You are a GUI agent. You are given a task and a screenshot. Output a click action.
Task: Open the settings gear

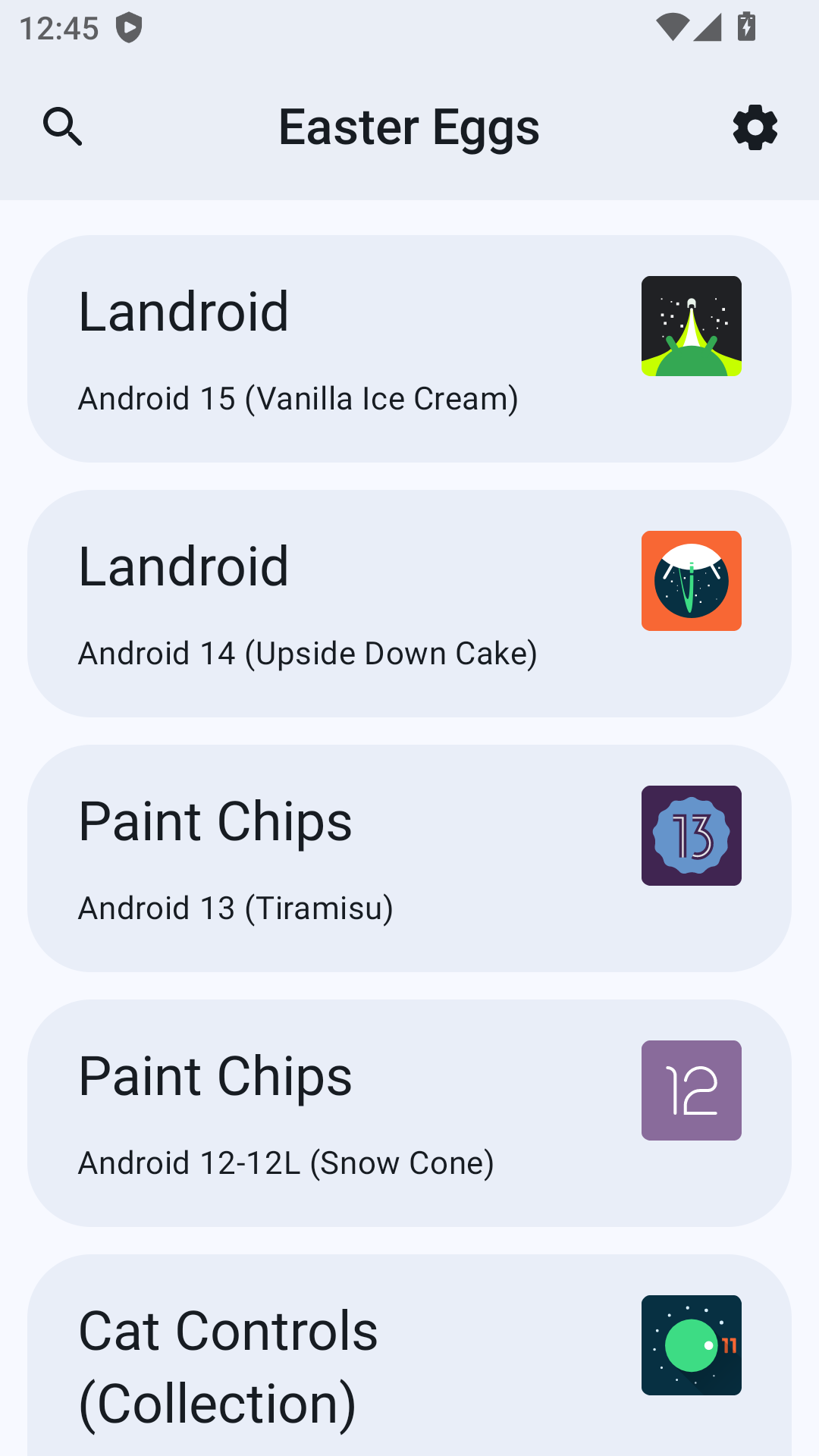point(755,127)
